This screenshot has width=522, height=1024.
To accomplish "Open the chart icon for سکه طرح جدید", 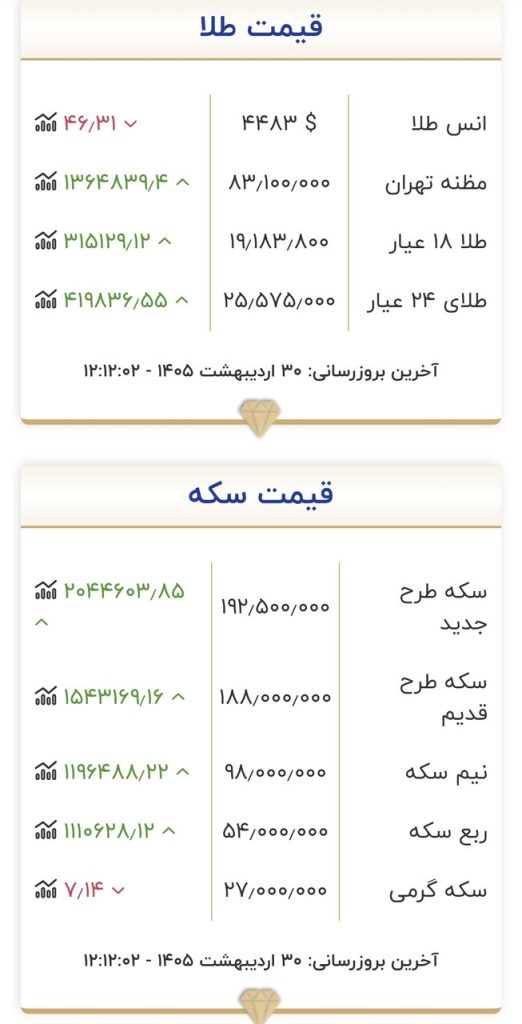I will pos(46,590).
